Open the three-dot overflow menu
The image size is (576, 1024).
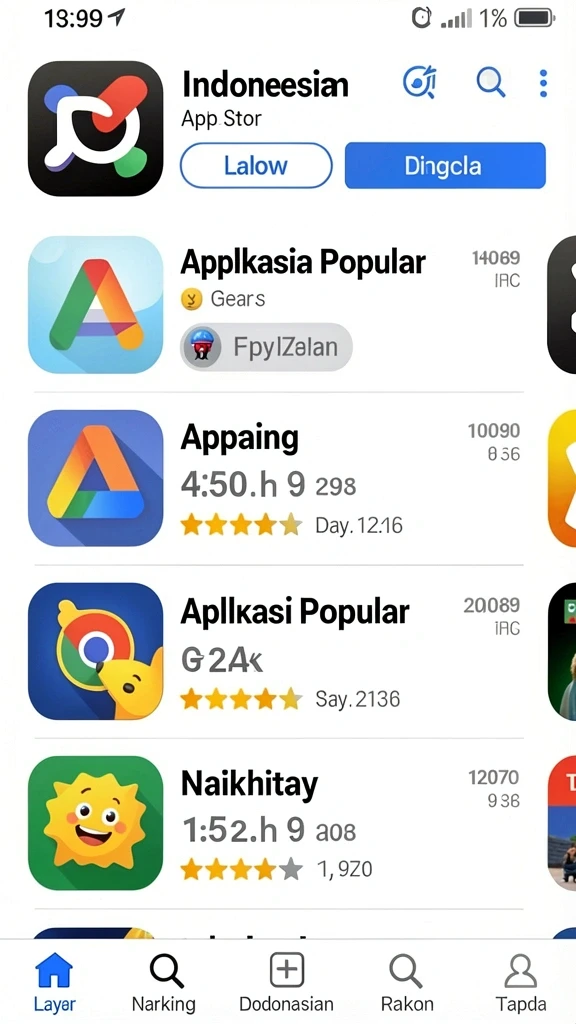tap(543, 84)
